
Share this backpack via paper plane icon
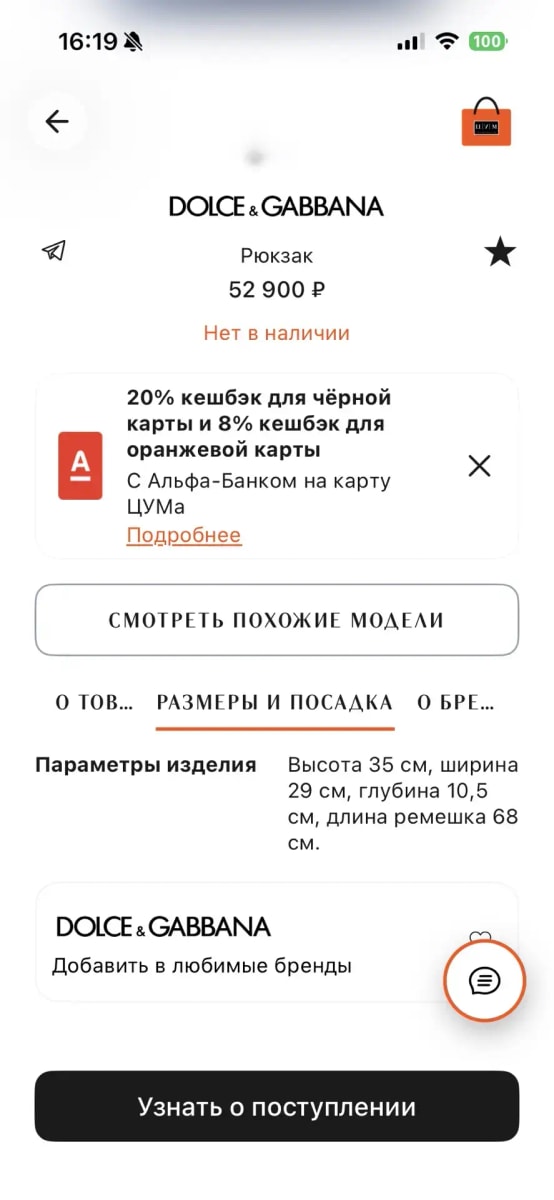(x=54, y=250)
